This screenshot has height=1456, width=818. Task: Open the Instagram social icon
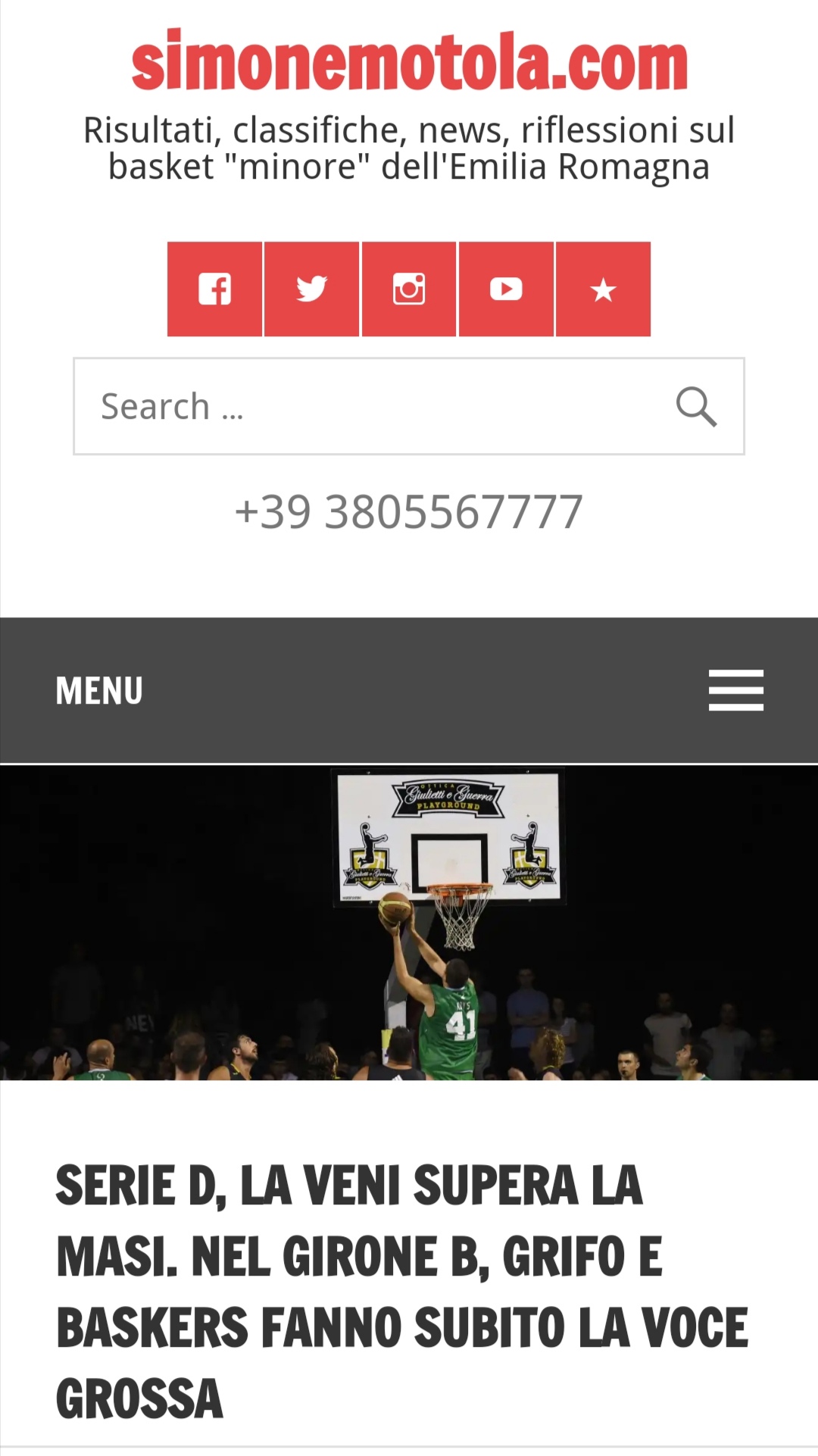(409, 289)
